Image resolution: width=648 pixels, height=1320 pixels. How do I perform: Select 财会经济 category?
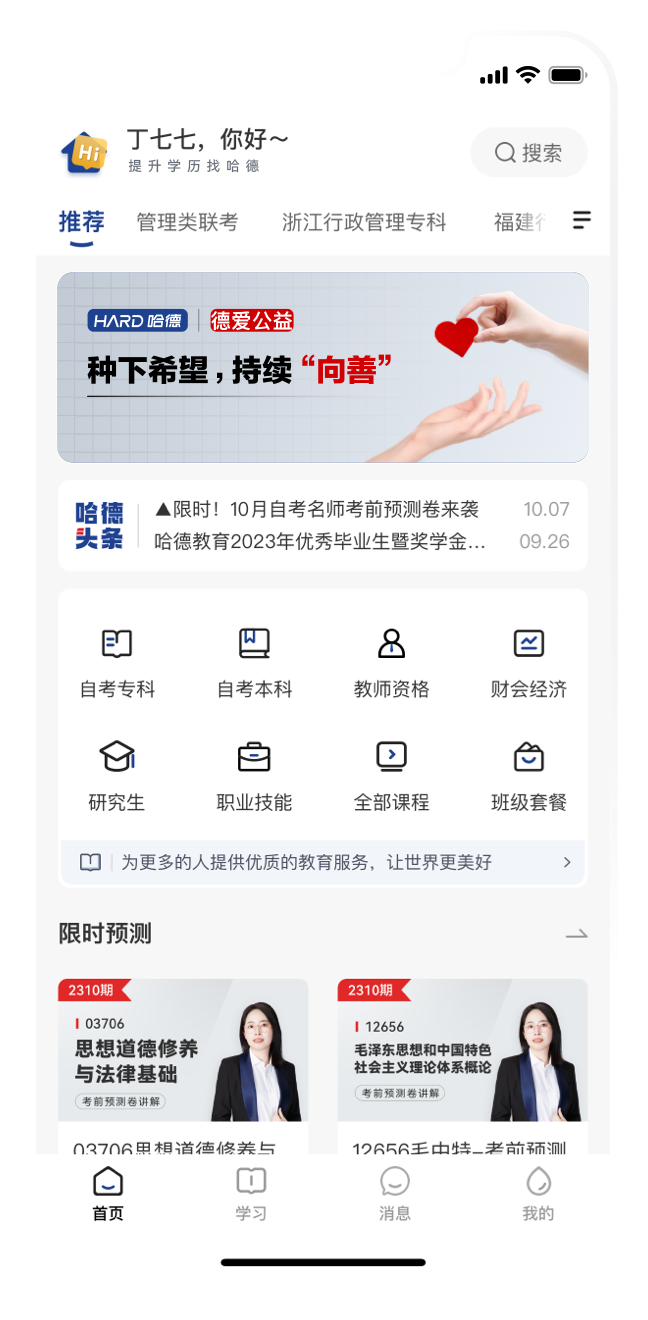click(528, 661)
